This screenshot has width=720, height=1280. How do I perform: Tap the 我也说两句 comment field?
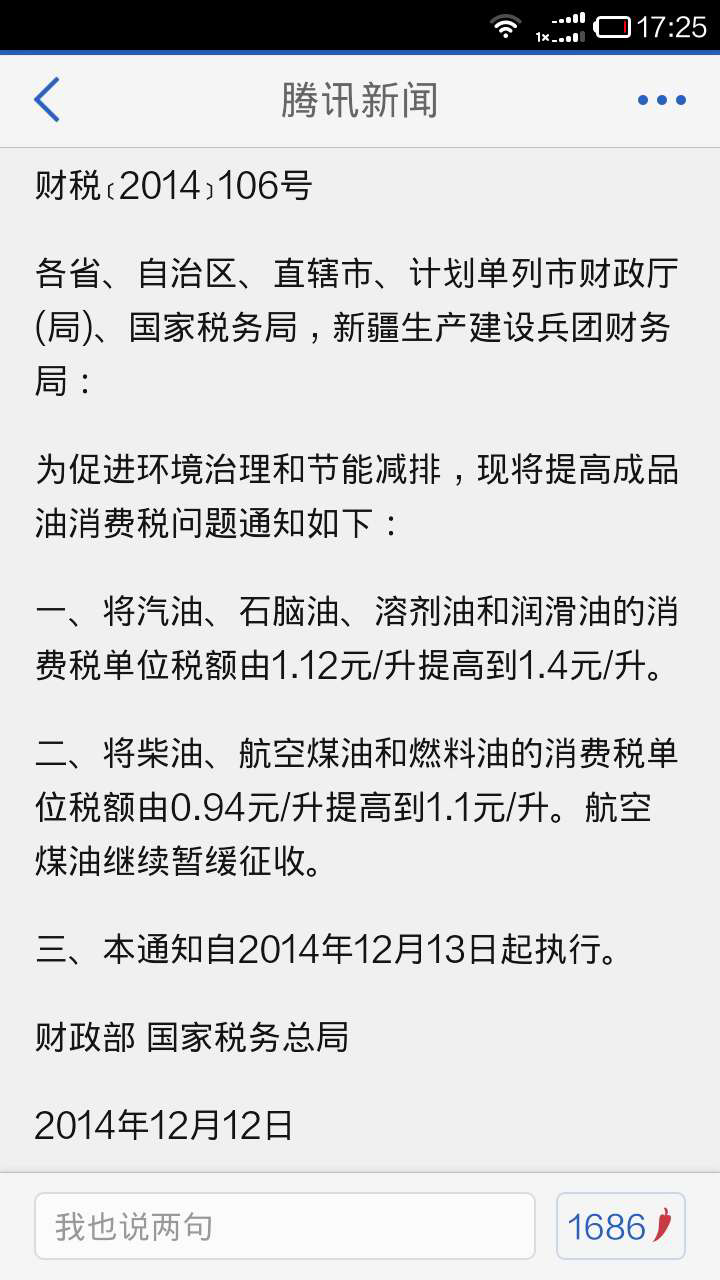pyautogui.click(x=285, y=1226)
